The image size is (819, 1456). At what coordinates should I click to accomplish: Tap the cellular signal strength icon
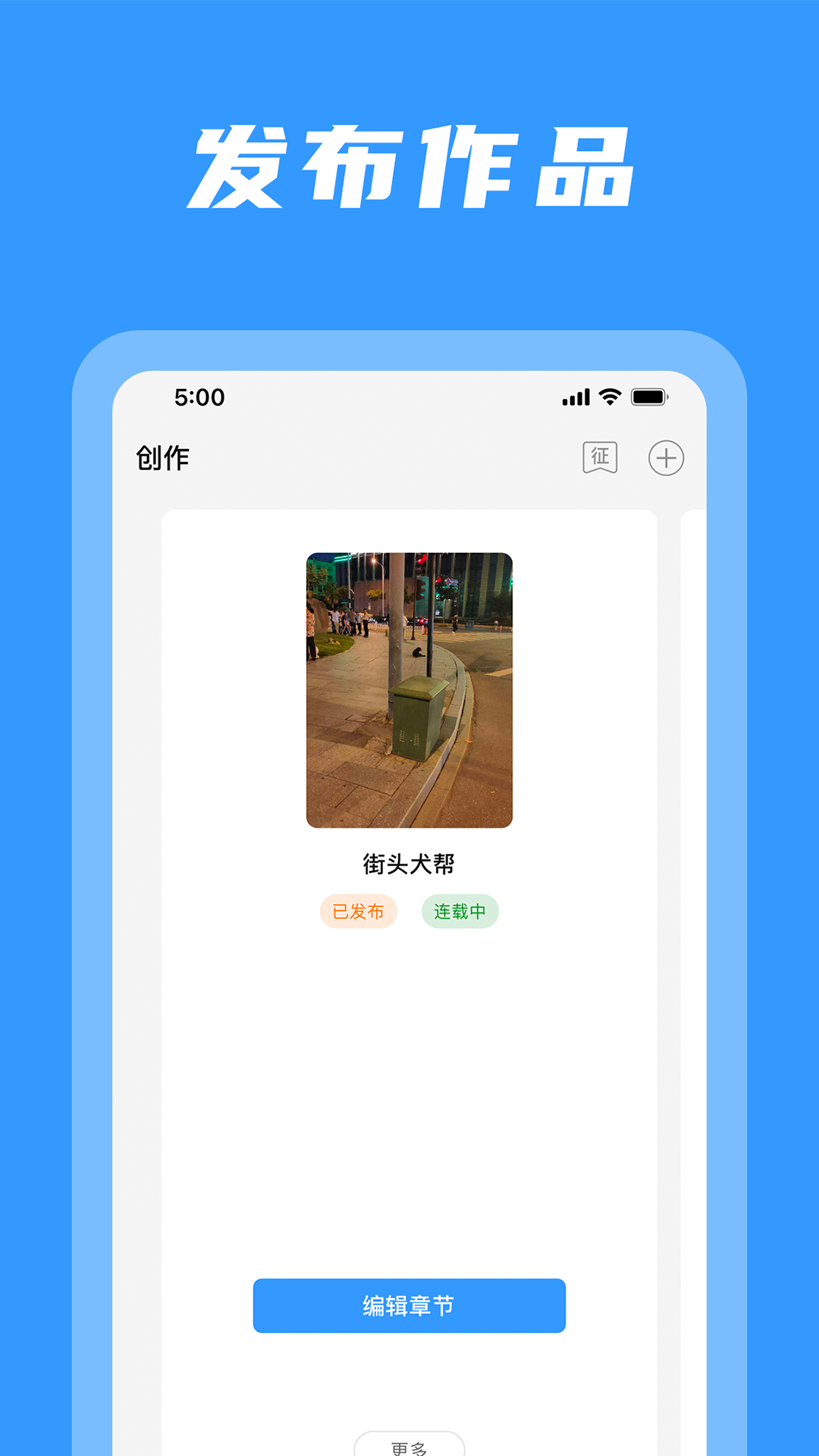coord(575,395)
